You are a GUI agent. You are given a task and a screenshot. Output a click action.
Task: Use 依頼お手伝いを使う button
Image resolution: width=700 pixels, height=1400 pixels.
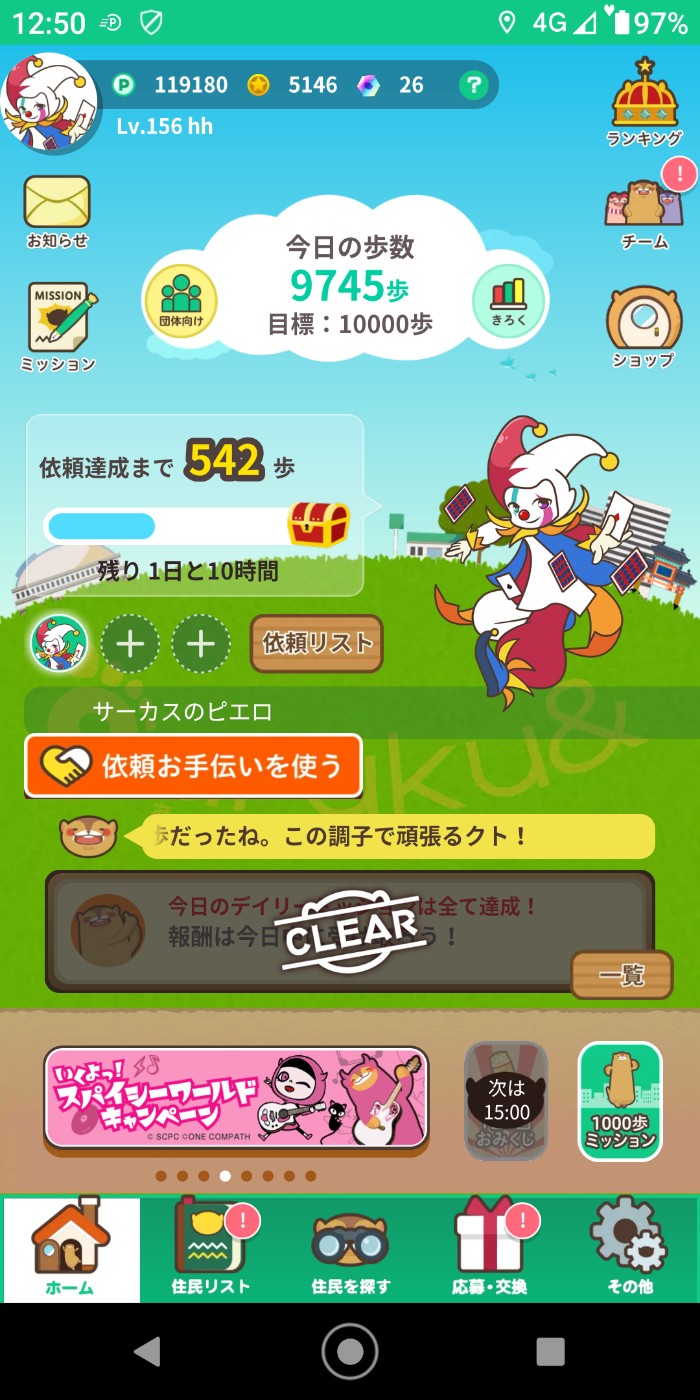(193, 766)
